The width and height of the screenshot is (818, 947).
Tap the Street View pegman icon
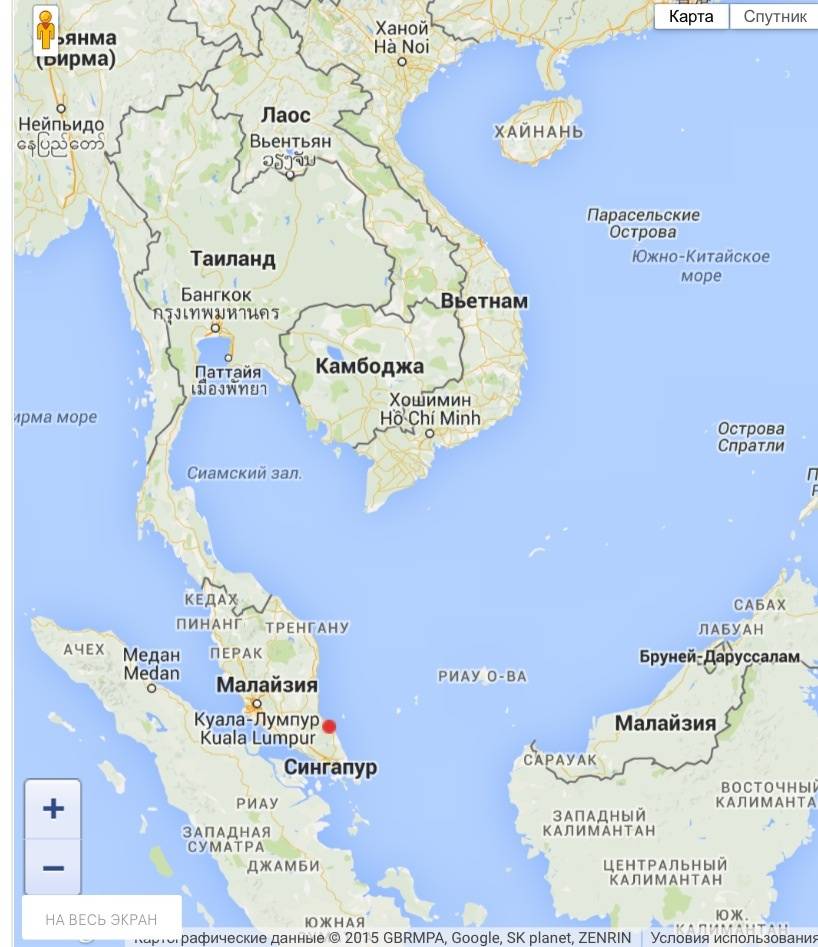click(46, 30)
